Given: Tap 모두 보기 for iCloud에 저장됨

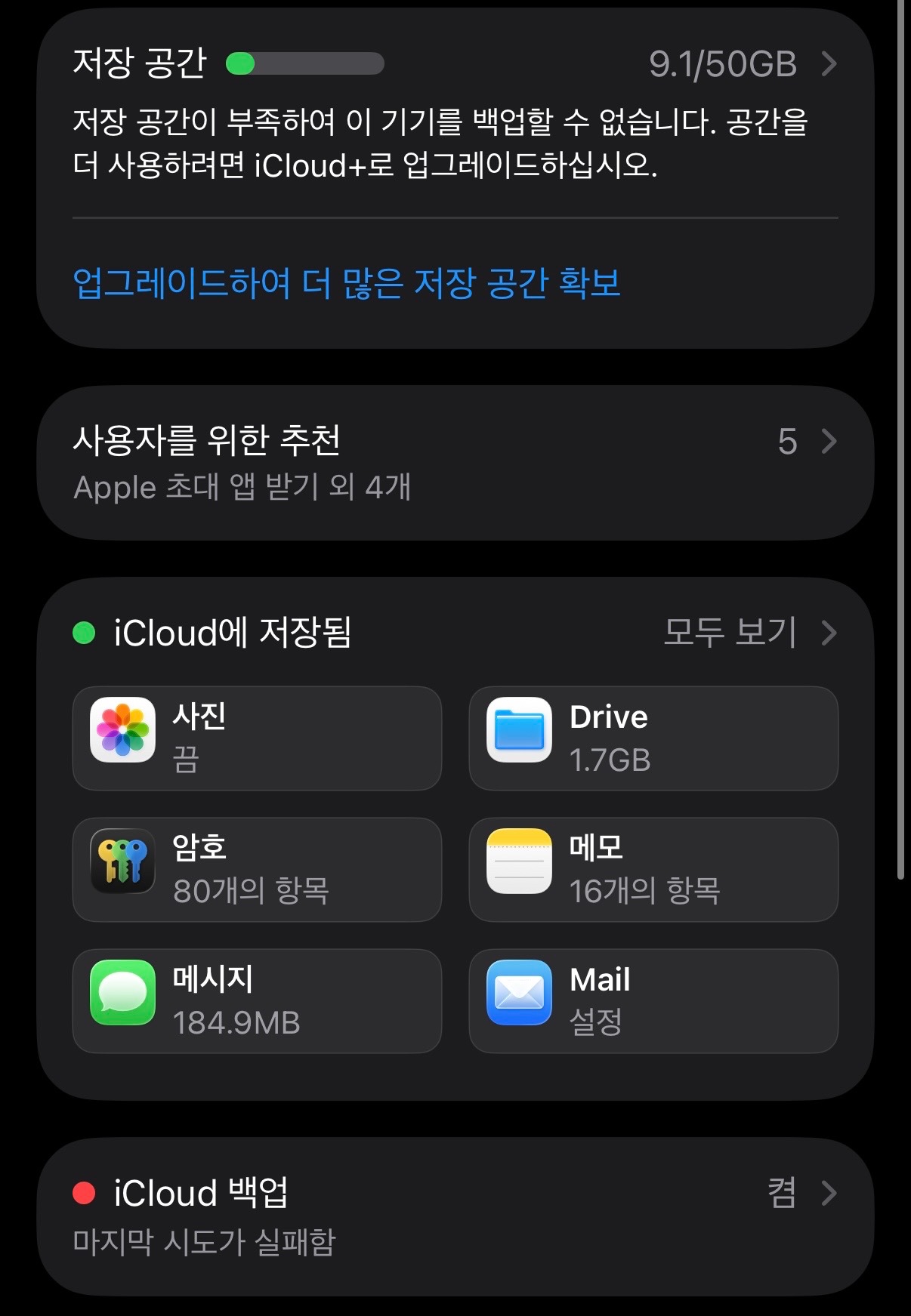Looking at the screenshot, I should pos(749,633).
